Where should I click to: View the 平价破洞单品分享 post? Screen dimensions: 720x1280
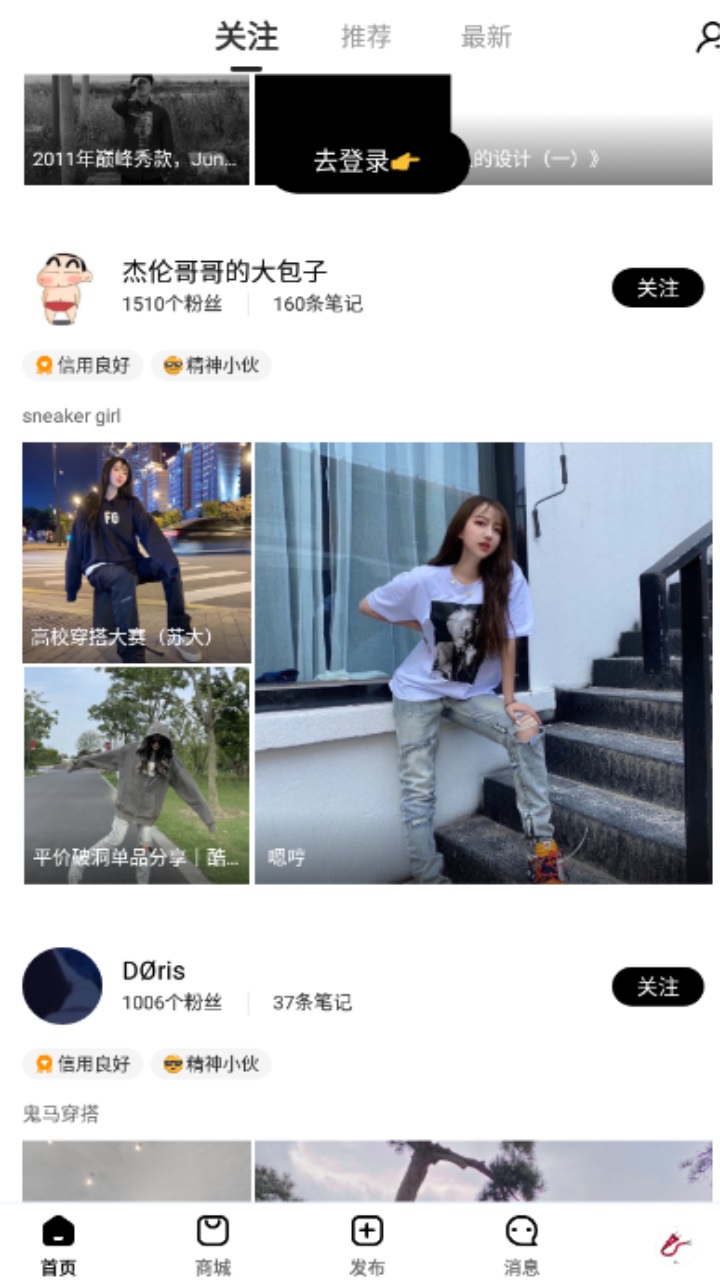click(x=136, y=775)
